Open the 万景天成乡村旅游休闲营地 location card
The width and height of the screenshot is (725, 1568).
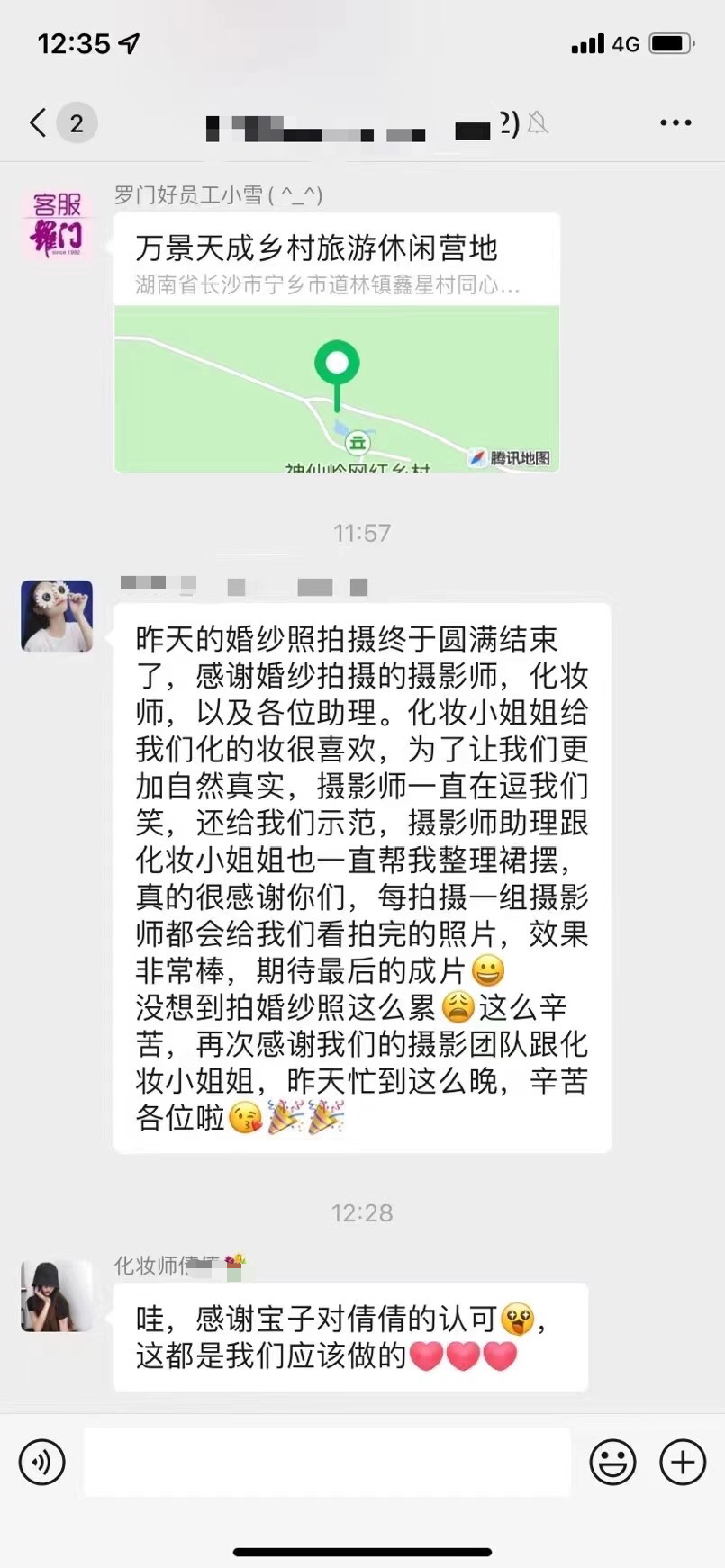click(x=337, y=342)
